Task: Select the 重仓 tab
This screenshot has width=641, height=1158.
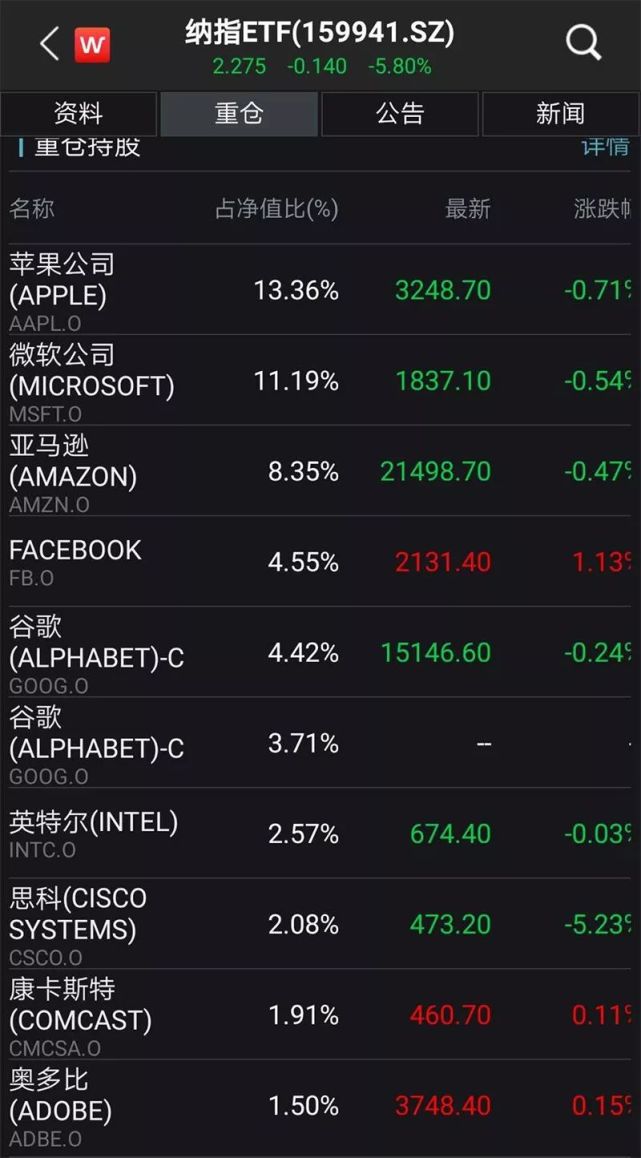Action: 239,114
